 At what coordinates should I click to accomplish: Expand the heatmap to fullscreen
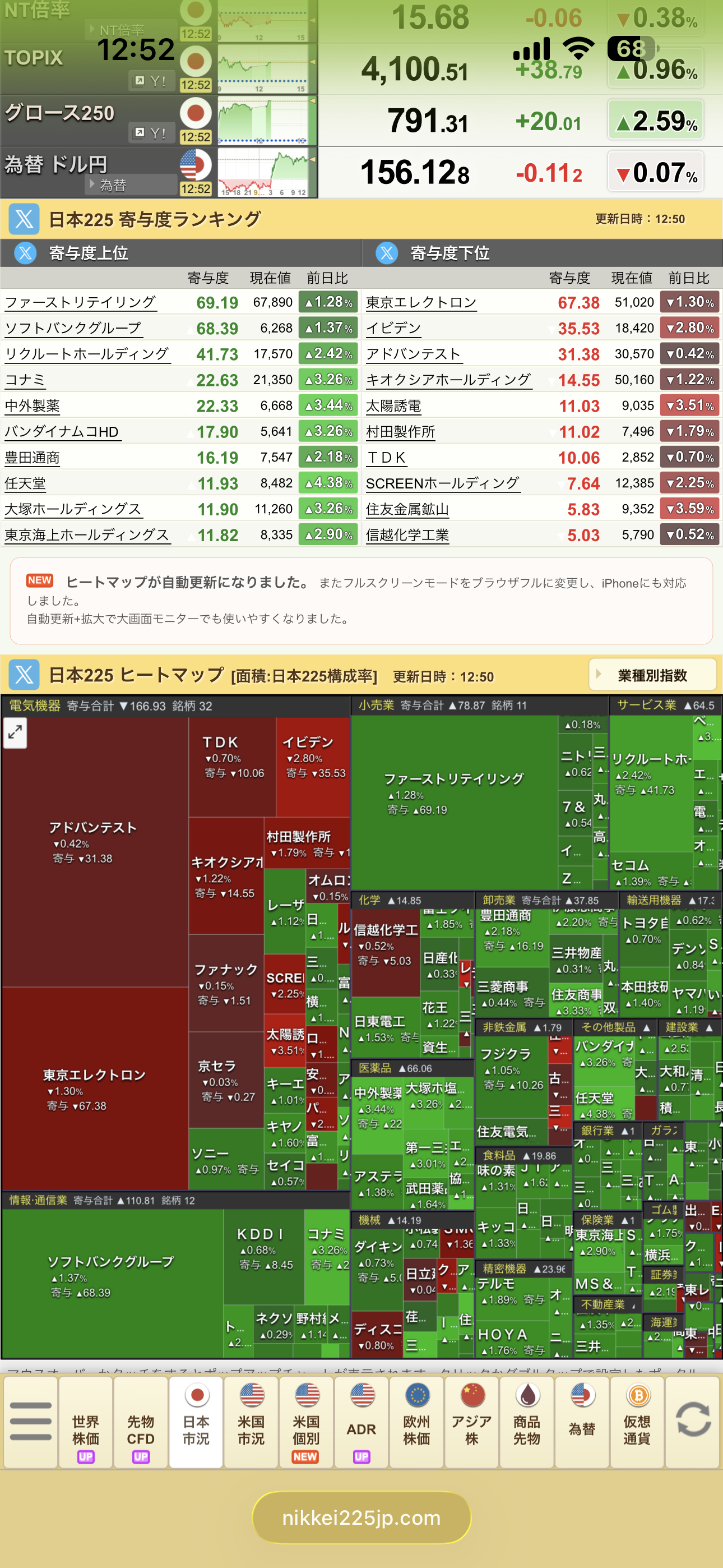[x=15, y=733]
